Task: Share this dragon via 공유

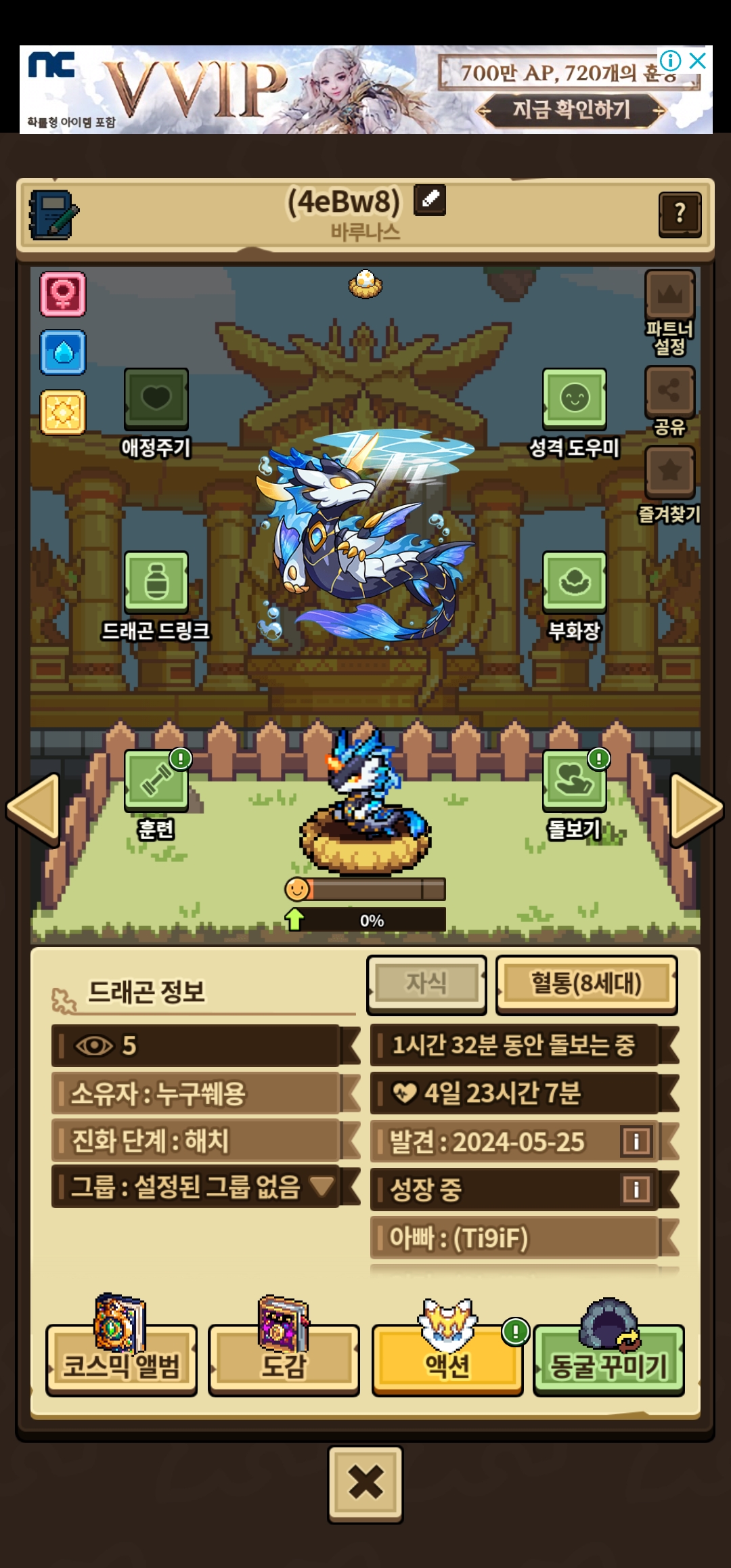Action: point(669,392)
